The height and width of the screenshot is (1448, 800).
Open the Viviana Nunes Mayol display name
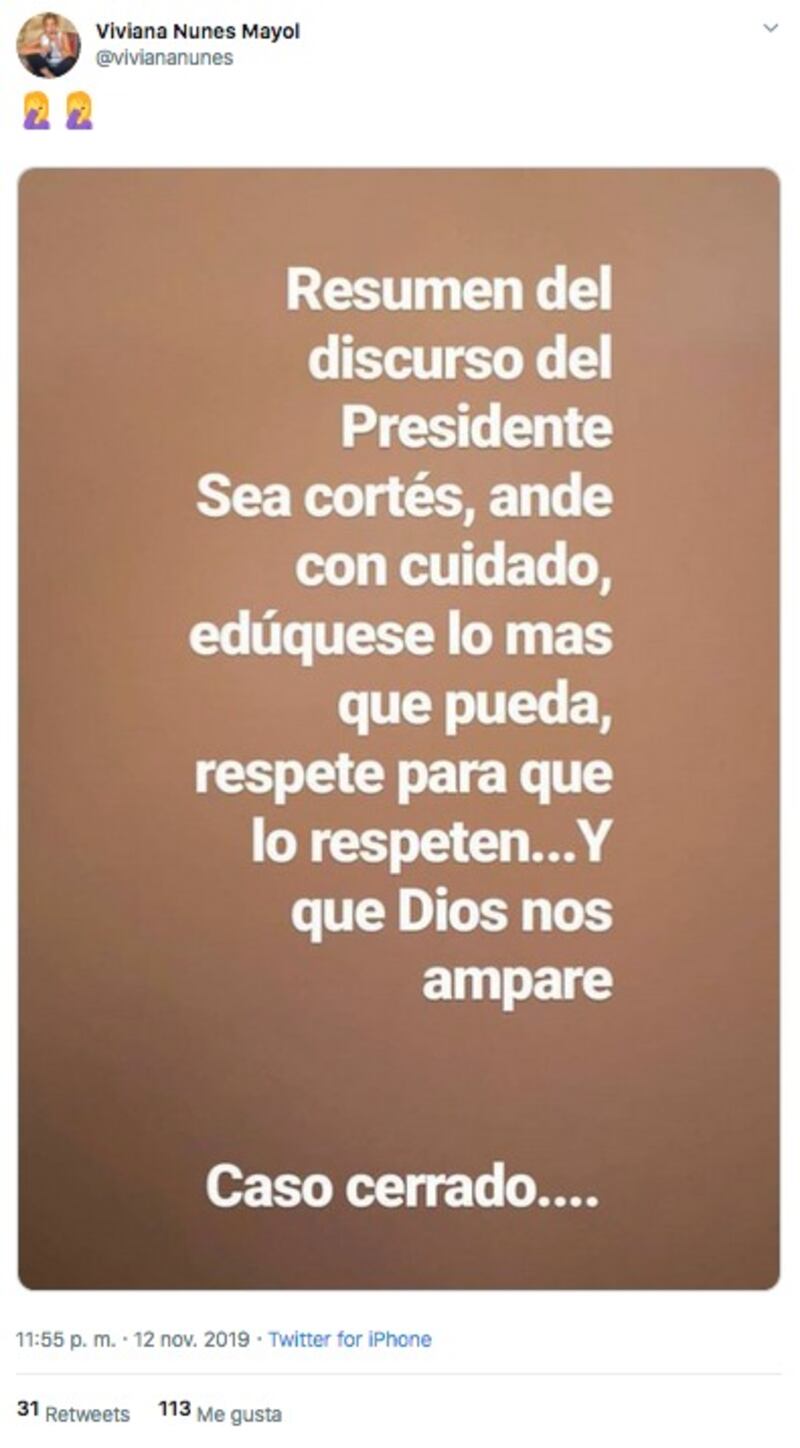[x=198, y=32]
